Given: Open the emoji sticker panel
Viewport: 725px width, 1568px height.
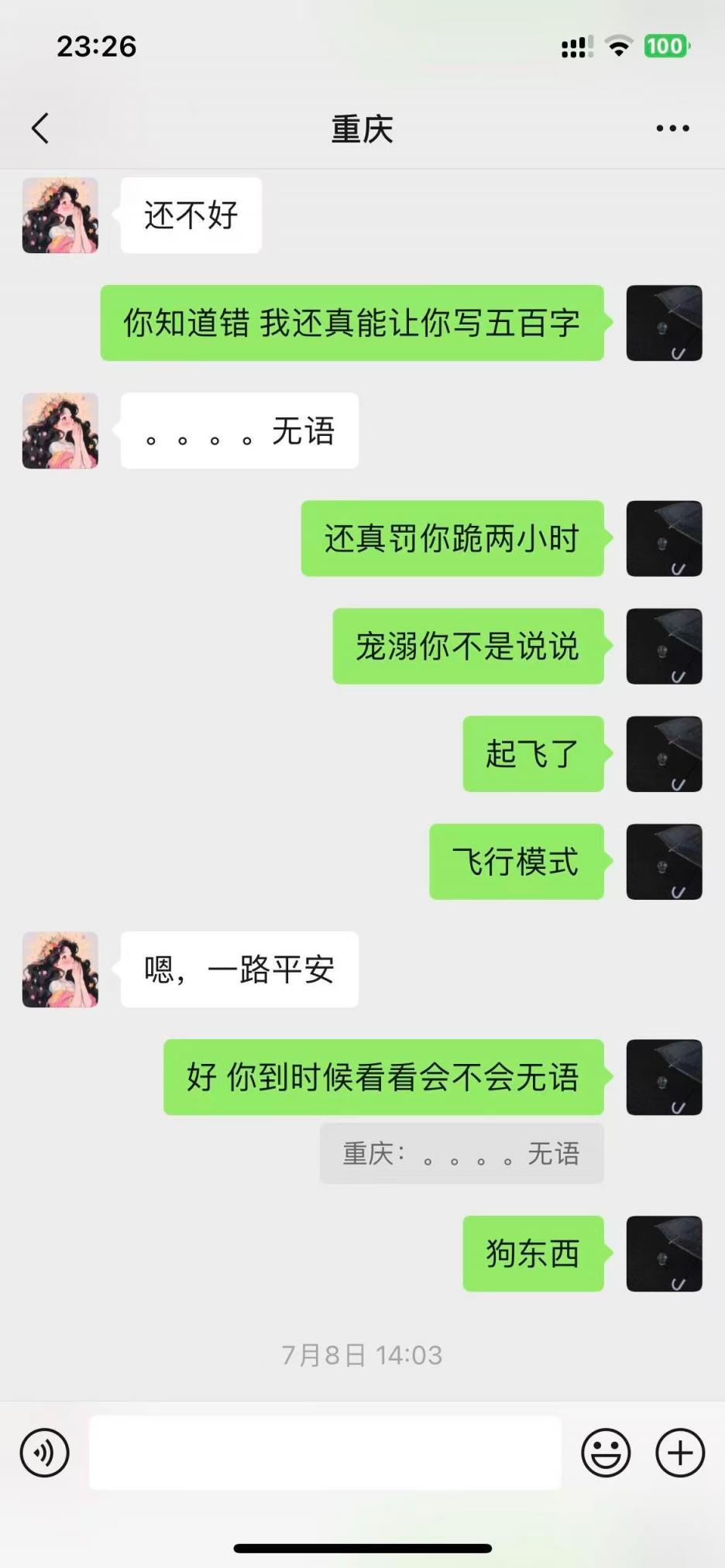Looking at the screenshot, I should [x=606, y=1453].
